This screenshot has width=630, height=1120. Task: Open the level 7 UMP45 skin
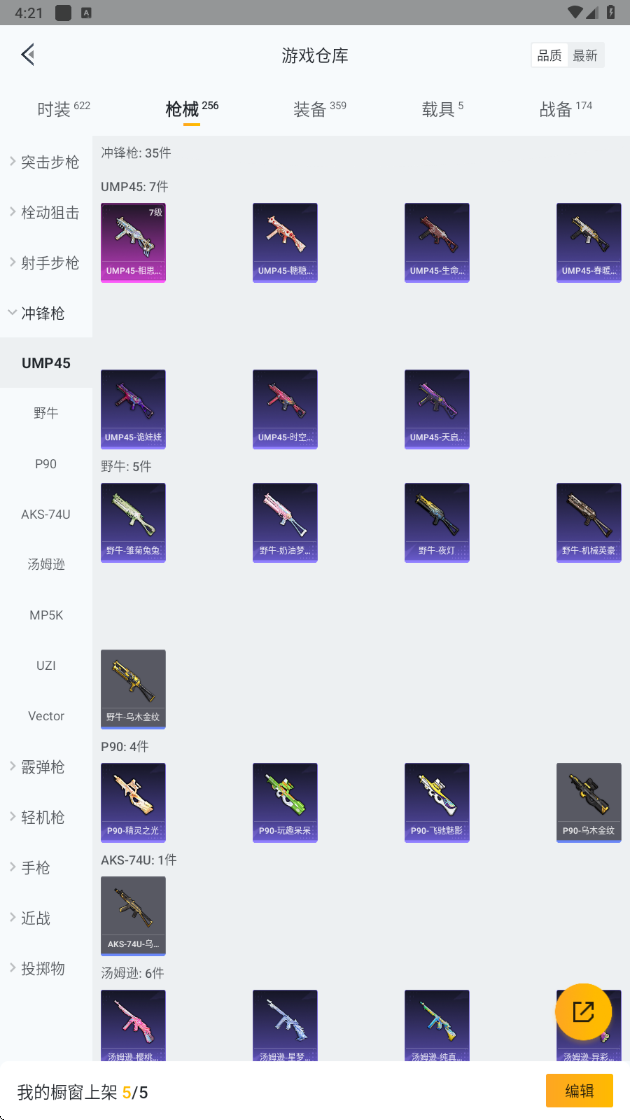click(133, 242)
